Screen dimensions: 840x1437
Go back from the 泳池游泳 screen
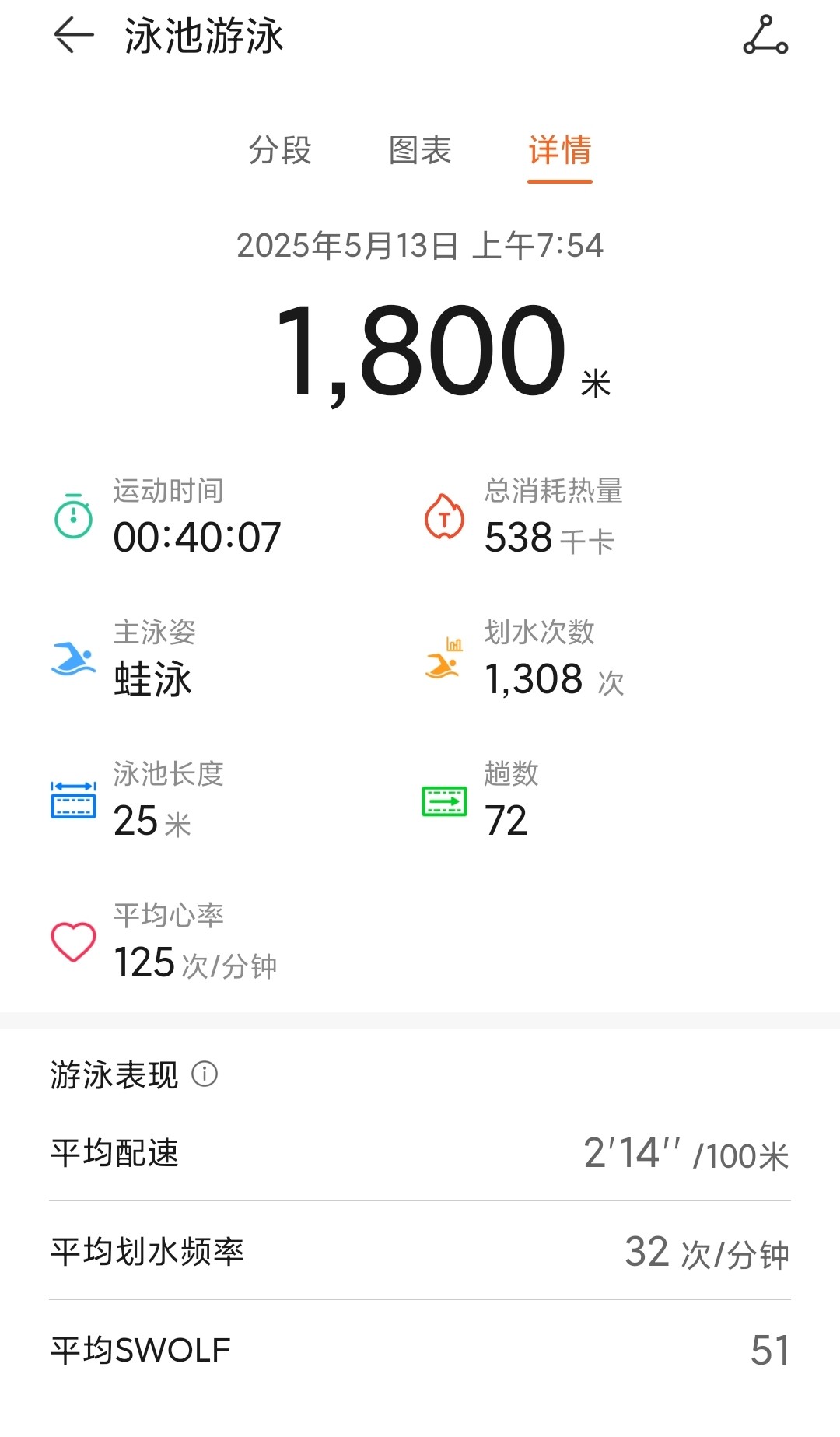(x=74, y=36)
